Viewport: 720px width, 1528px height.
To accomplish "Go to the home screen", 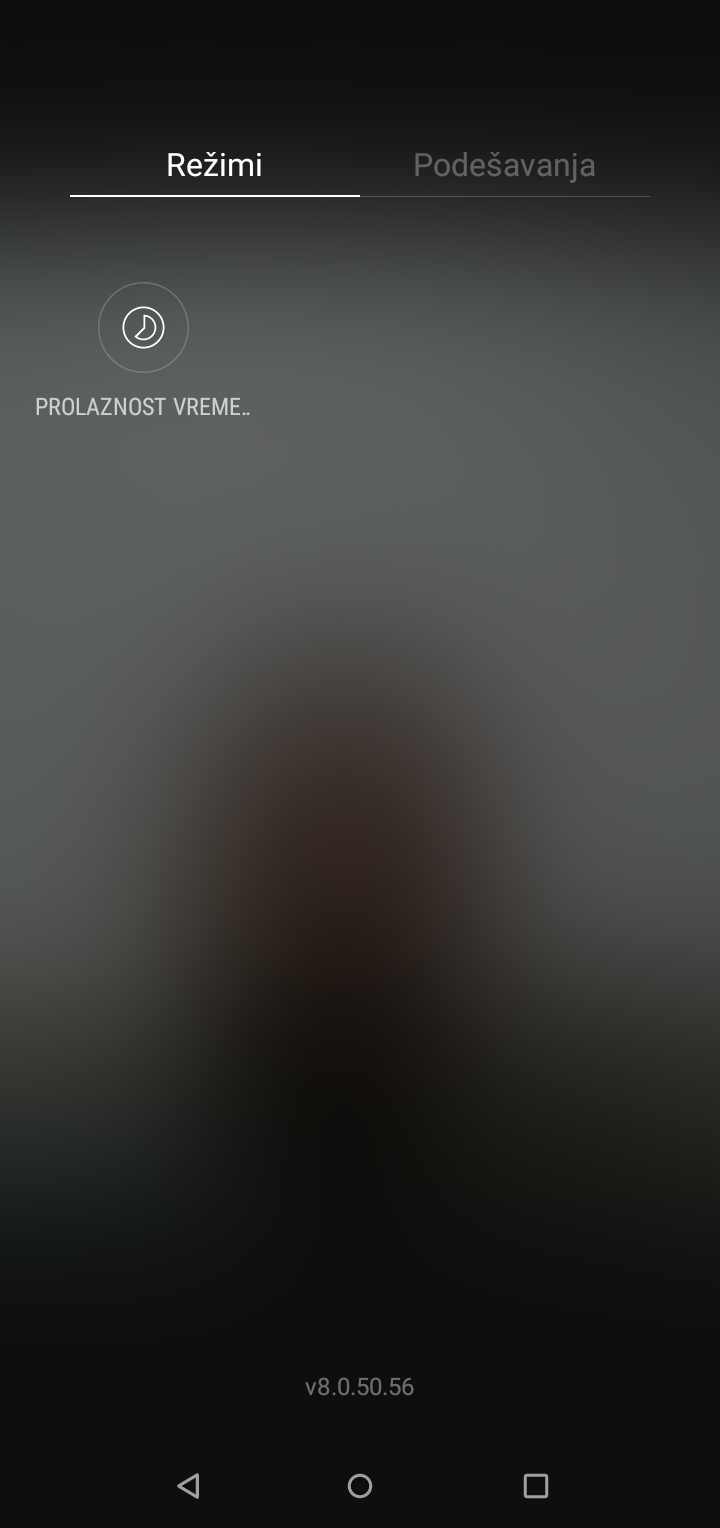I will pos(360,1486).
